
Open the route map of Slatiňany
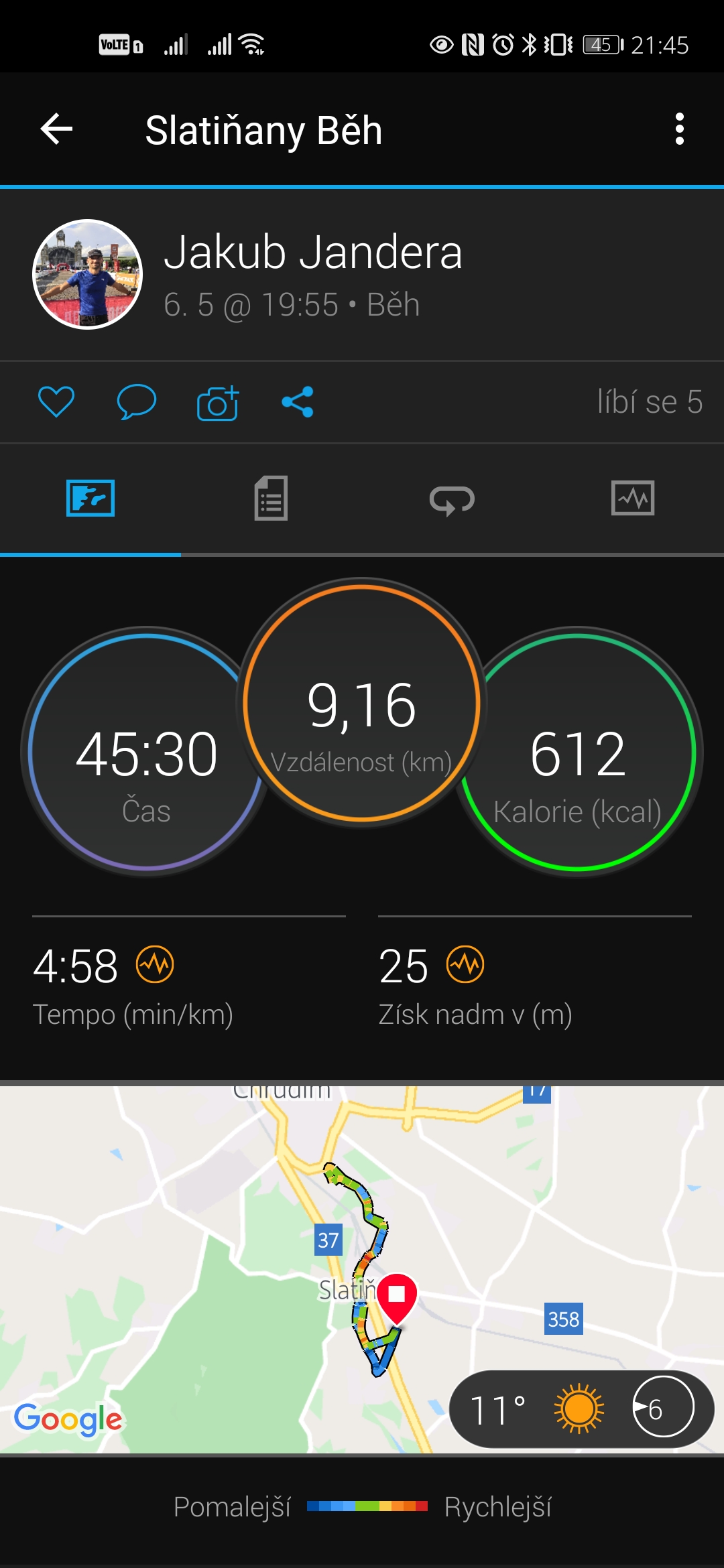coord(362,1269)
